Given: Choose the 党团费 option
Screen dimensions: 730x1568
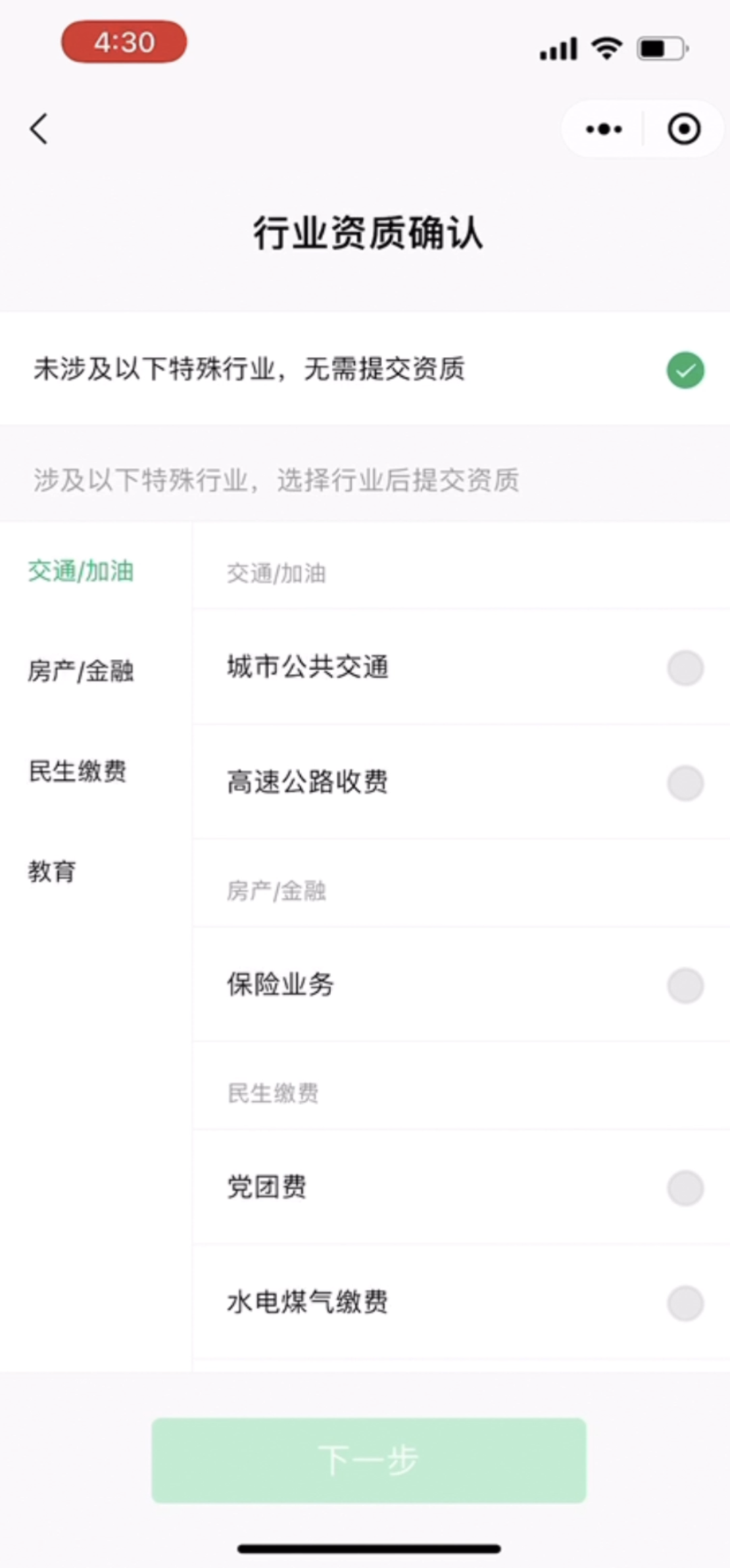Looking at the screenshot, I should coord(462,1187).
